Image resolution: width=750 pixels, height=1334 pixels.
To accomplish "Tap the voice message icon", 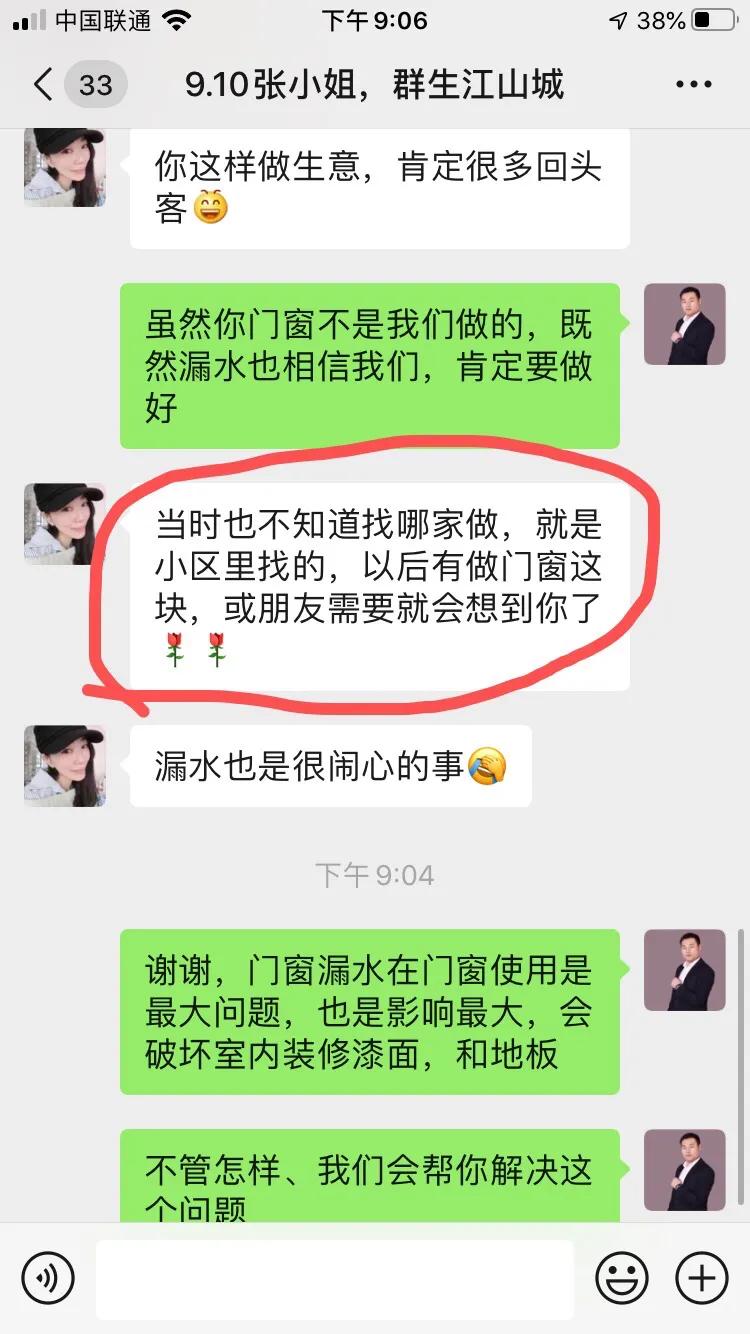I will 48,1278.
